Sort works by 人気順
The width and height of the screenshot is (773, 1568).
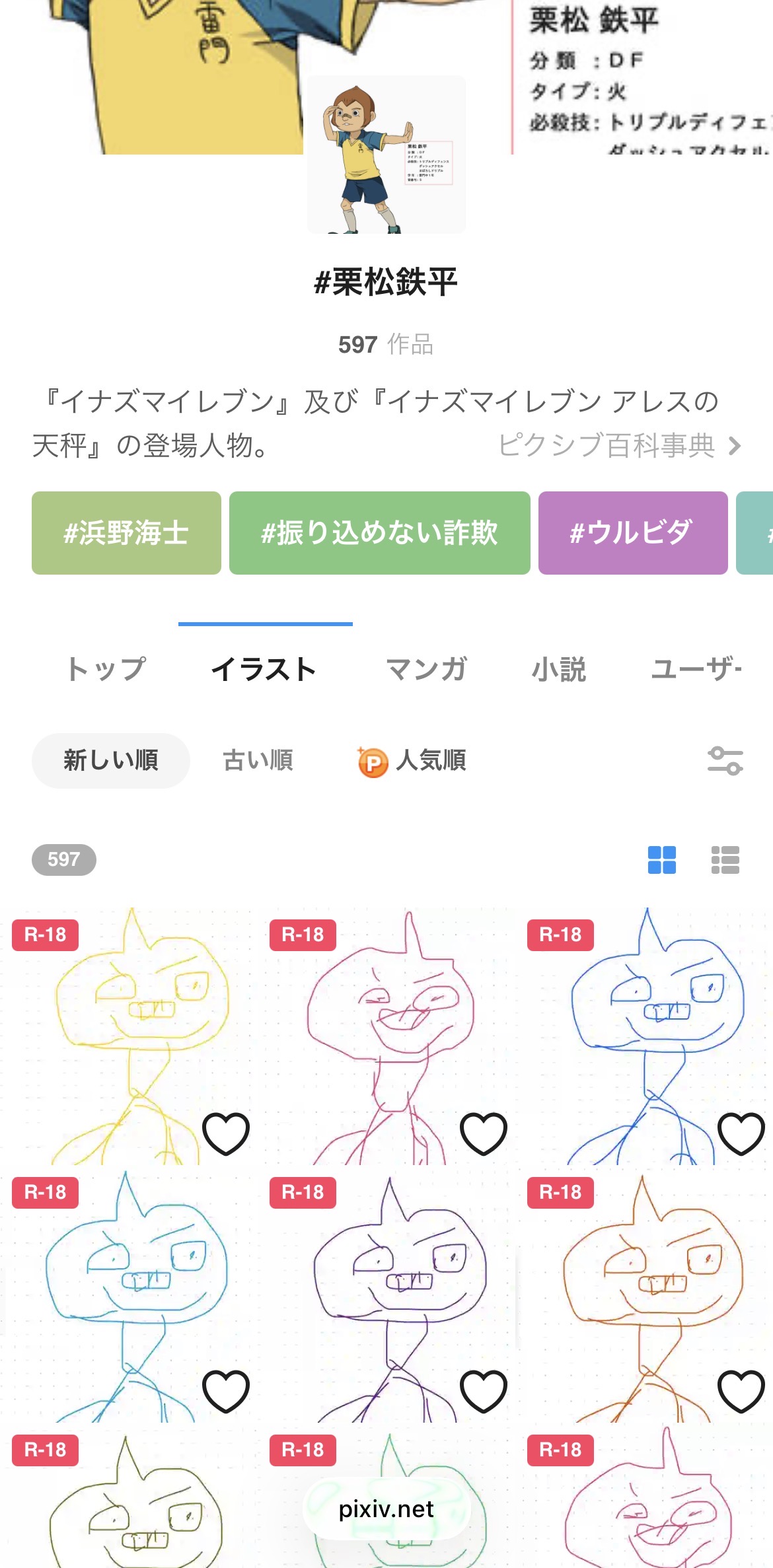pyautogui.click(x=413, y=760)
